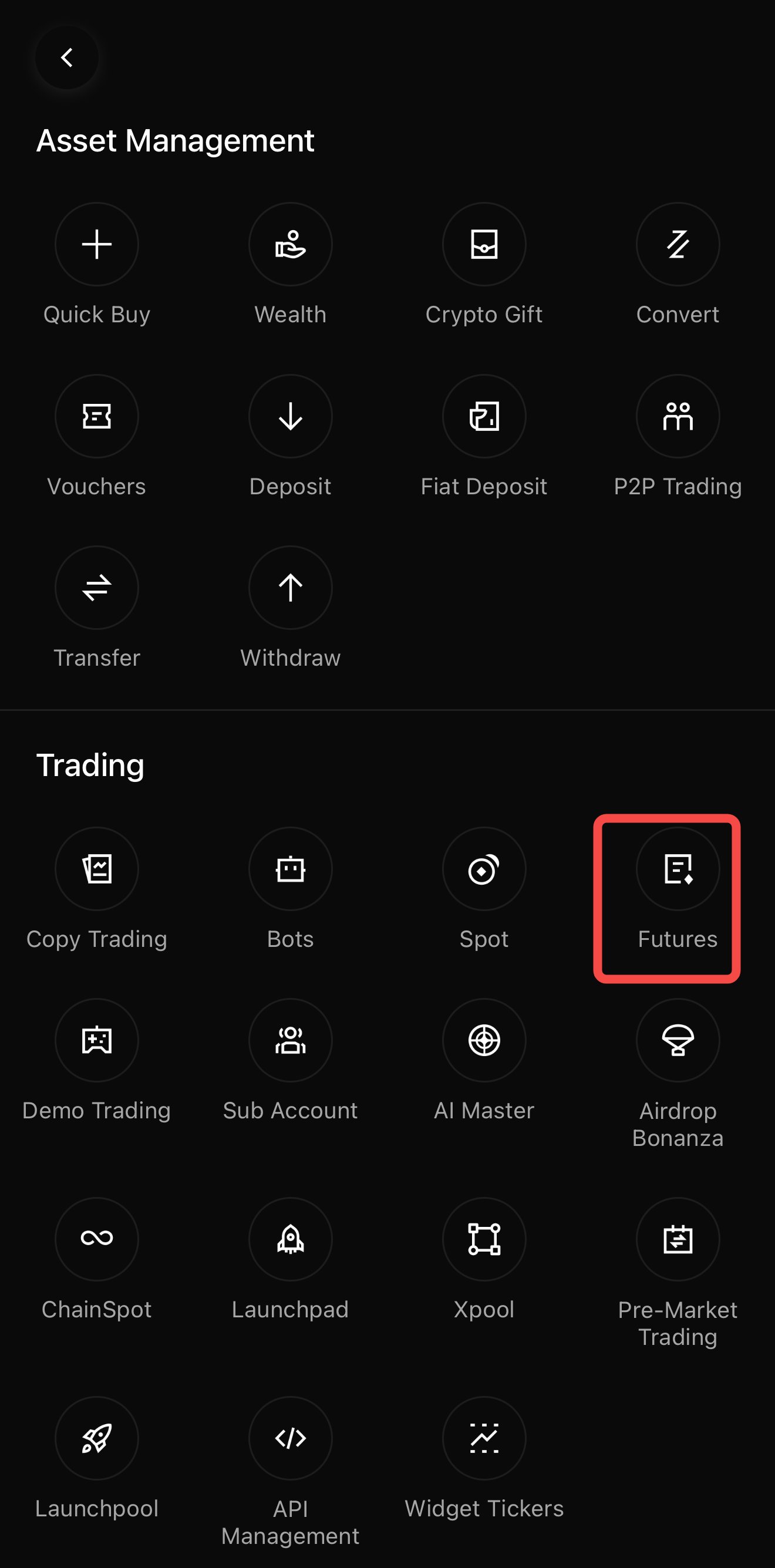Select the Deposit option
The image size is (775, 1568).
[x=291, y=416]
